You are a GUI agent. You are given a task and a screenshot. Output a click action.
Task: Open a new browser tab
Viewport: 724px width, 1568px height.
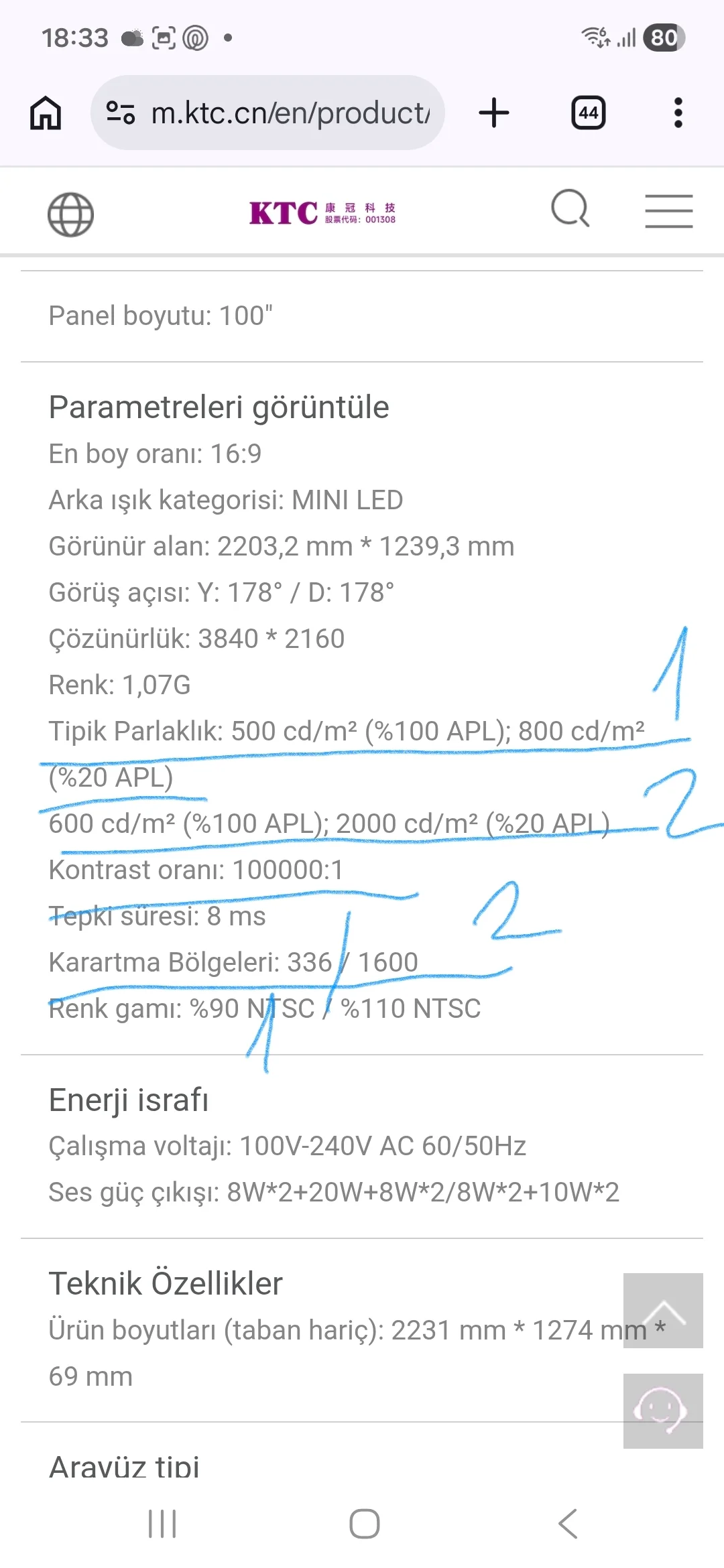coord(494,113)
